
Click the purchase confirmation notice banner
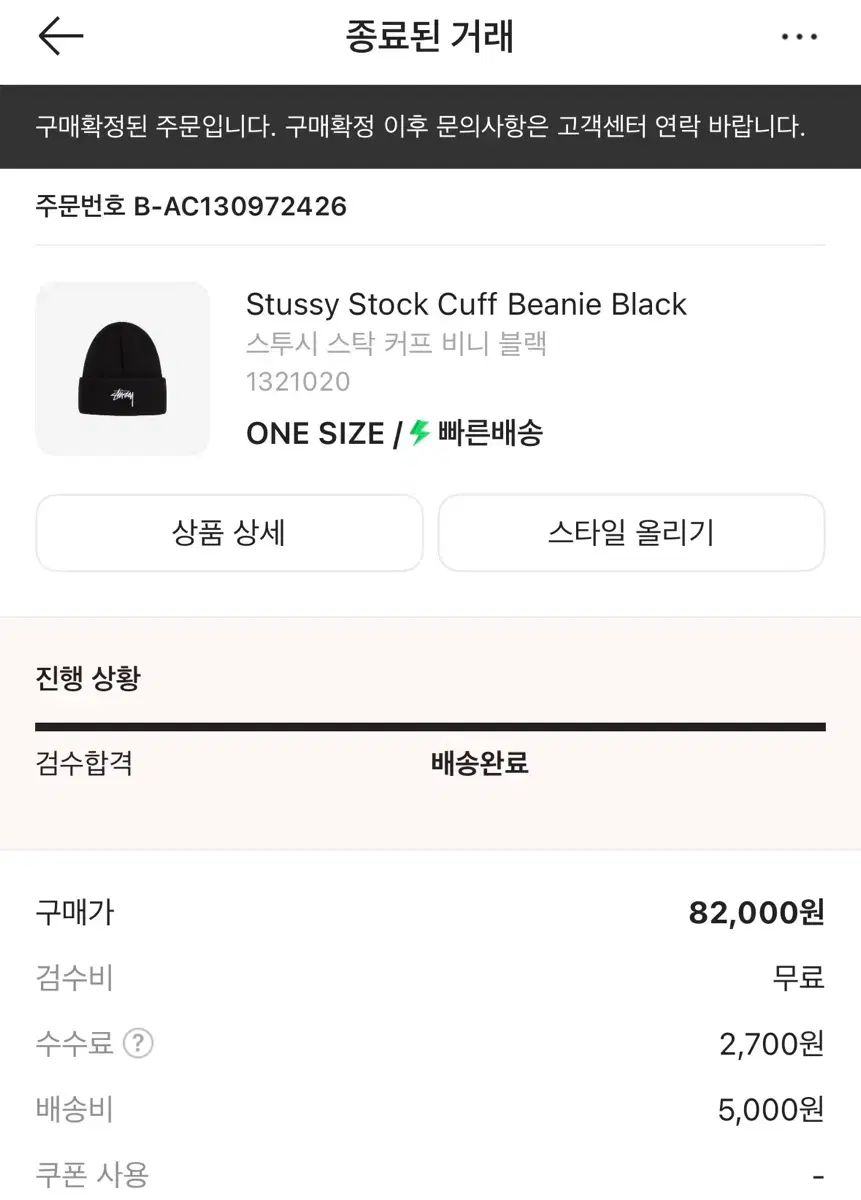tap(430, 127)
